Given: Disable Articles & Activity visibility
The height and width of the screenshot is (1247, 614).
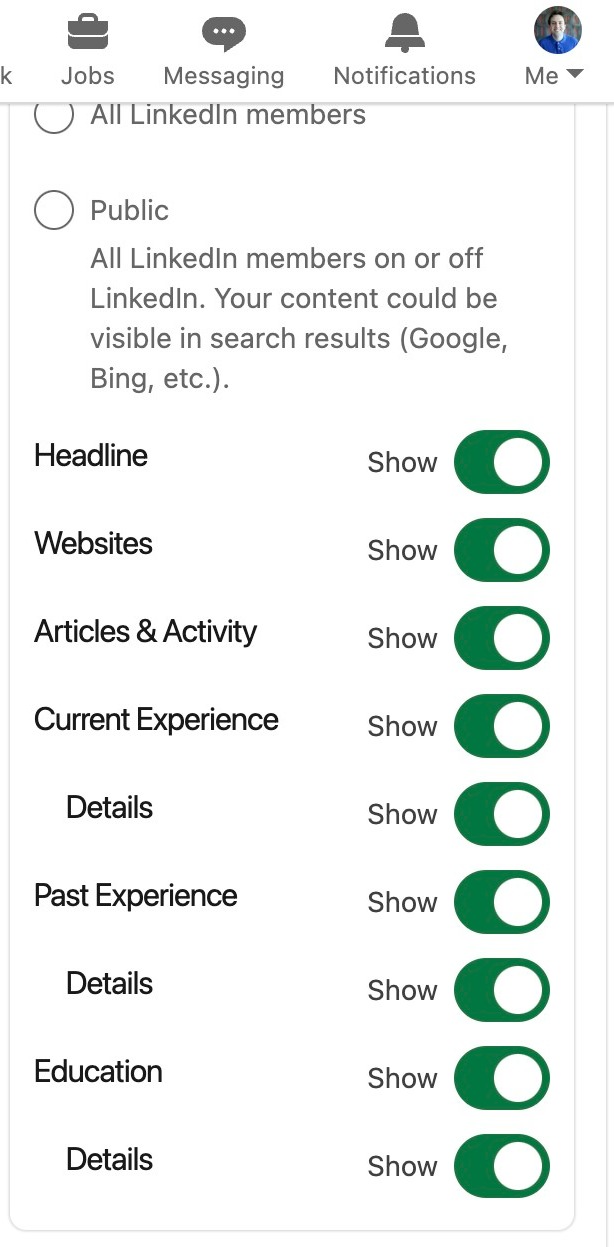Looking at the screenshot, I should [501, 638].
